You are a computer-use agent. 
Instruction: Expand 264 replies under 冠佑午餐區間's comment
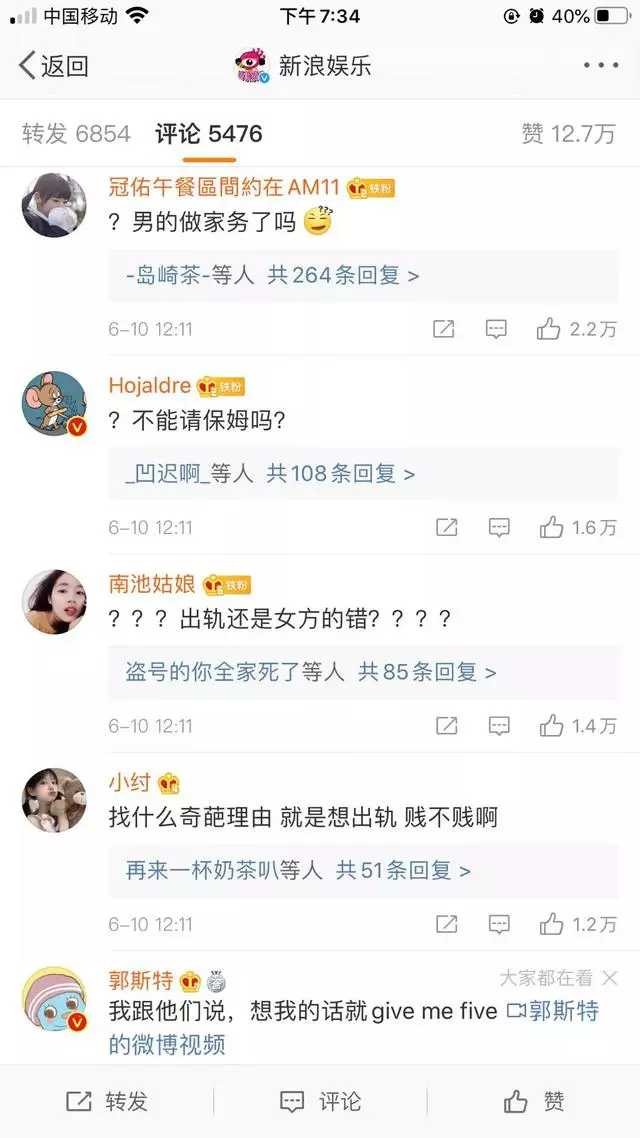[343, 275]
